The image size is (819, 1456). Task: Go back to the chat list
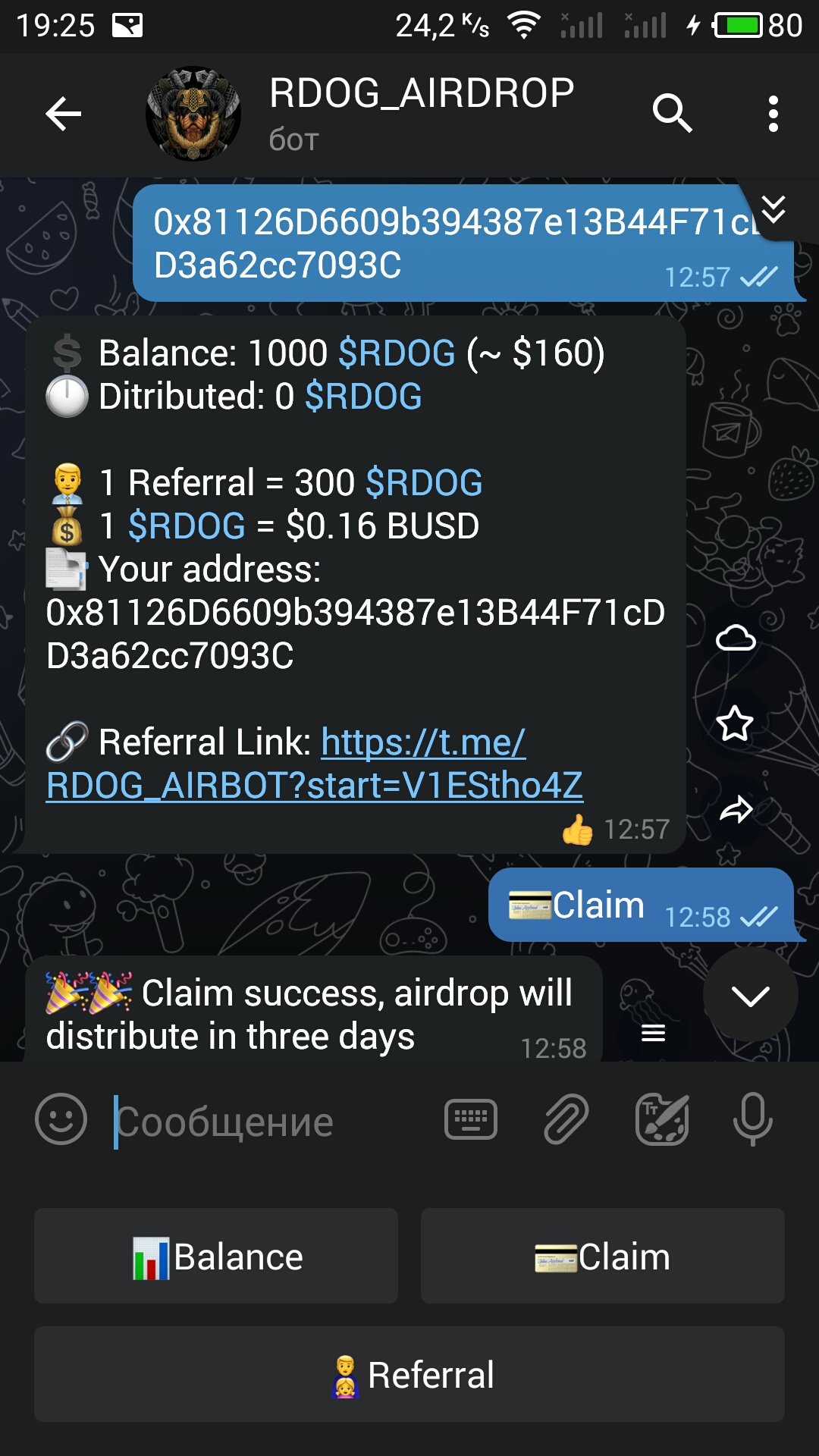click(x=64, y=115)
